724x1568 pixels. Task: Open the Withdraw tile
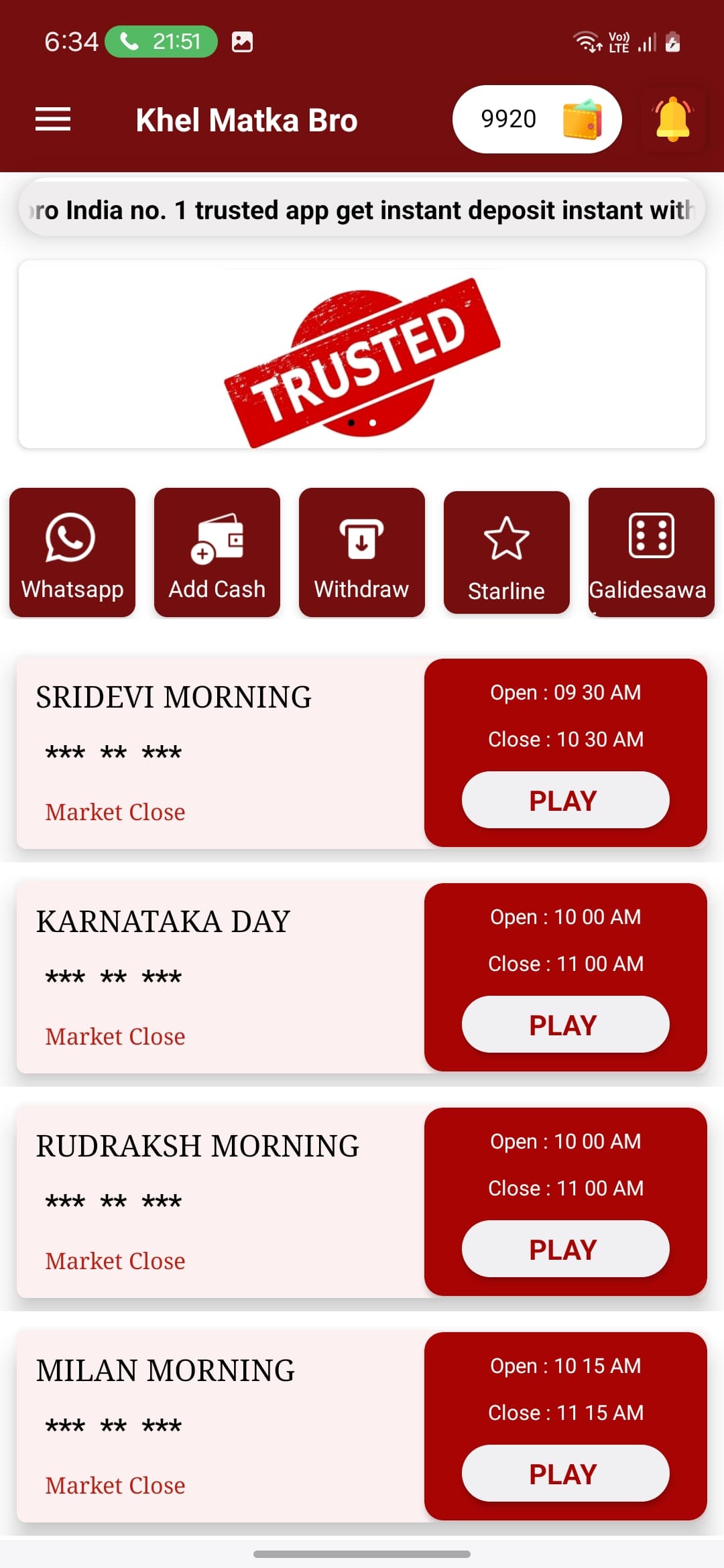click(x=362, y=552)
